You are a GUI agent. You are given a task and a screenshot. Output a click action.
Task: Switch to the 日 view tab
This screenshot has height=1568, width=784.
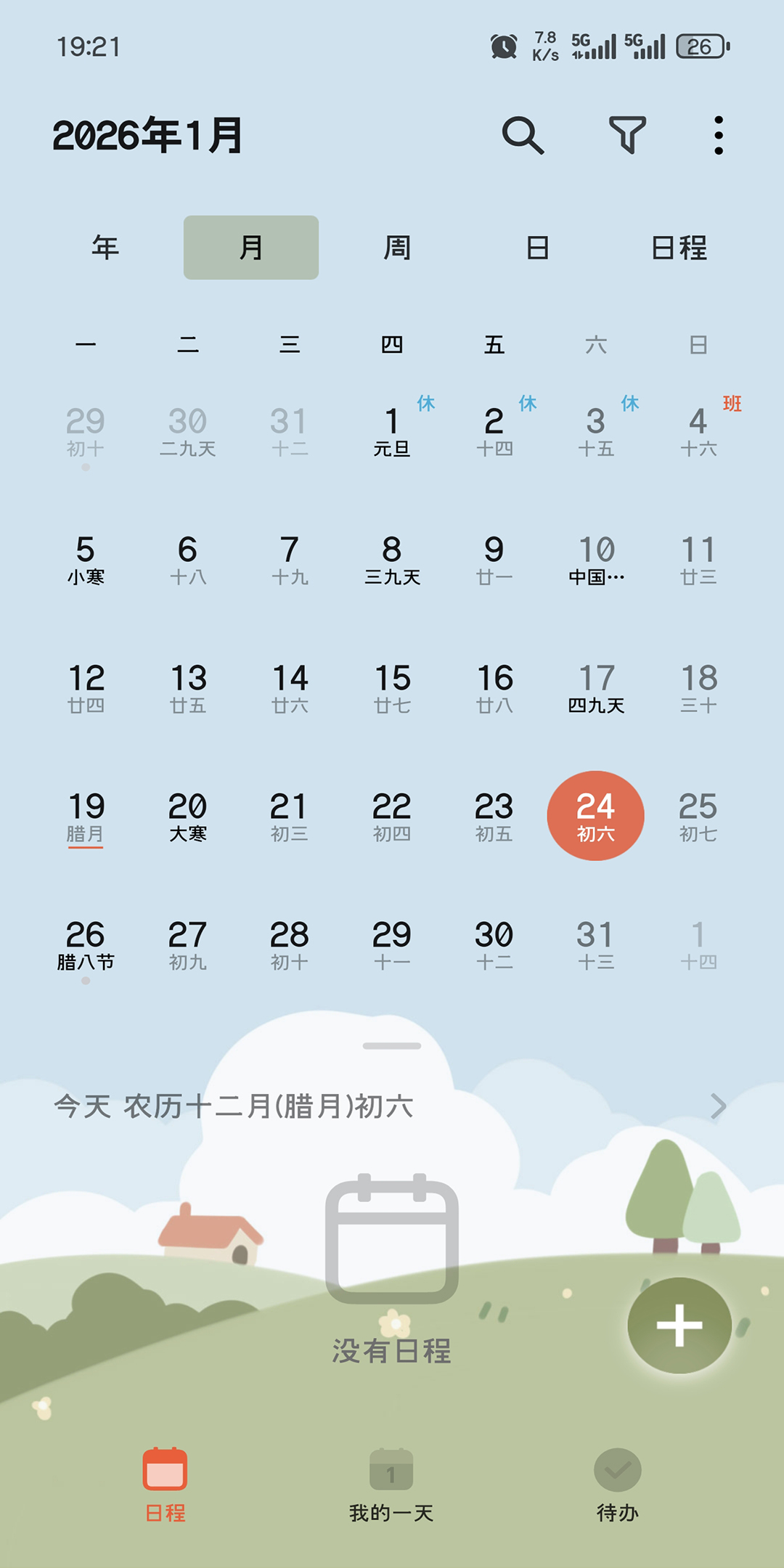coord(537,248)
